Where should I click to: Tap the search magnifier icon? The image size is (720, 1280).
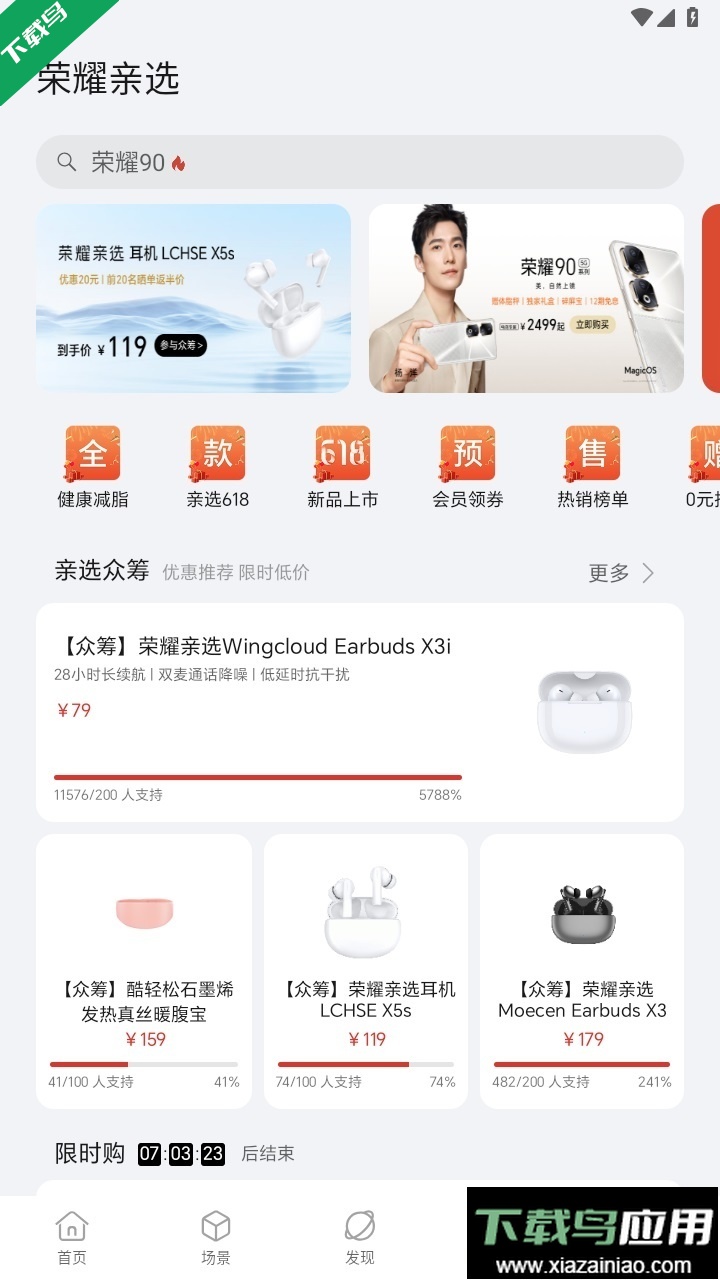[65, 161]
